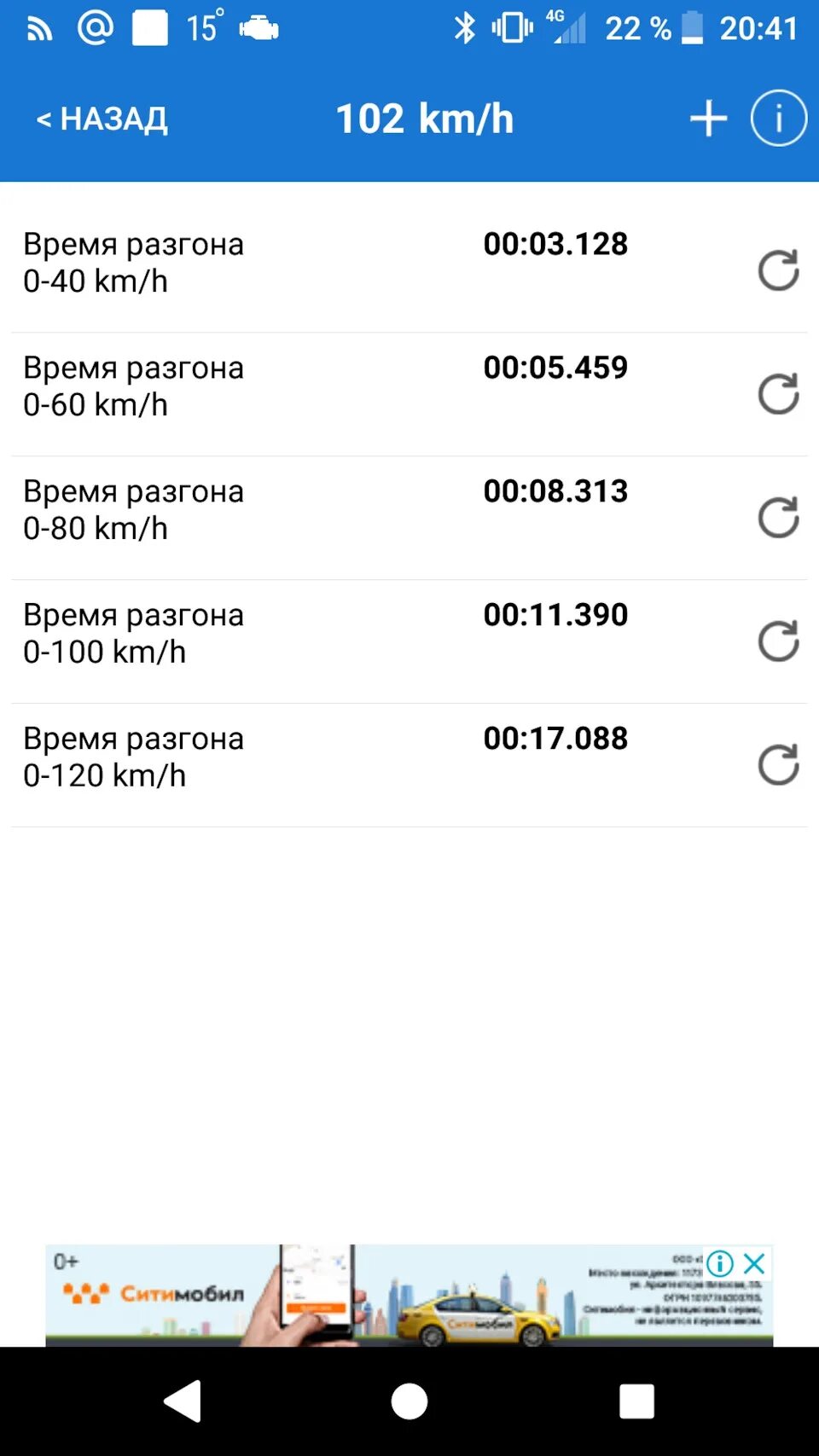Open the ad info icon on the banner
This screenshot has height=1456, width=819.
click(x=720, y=1262)
